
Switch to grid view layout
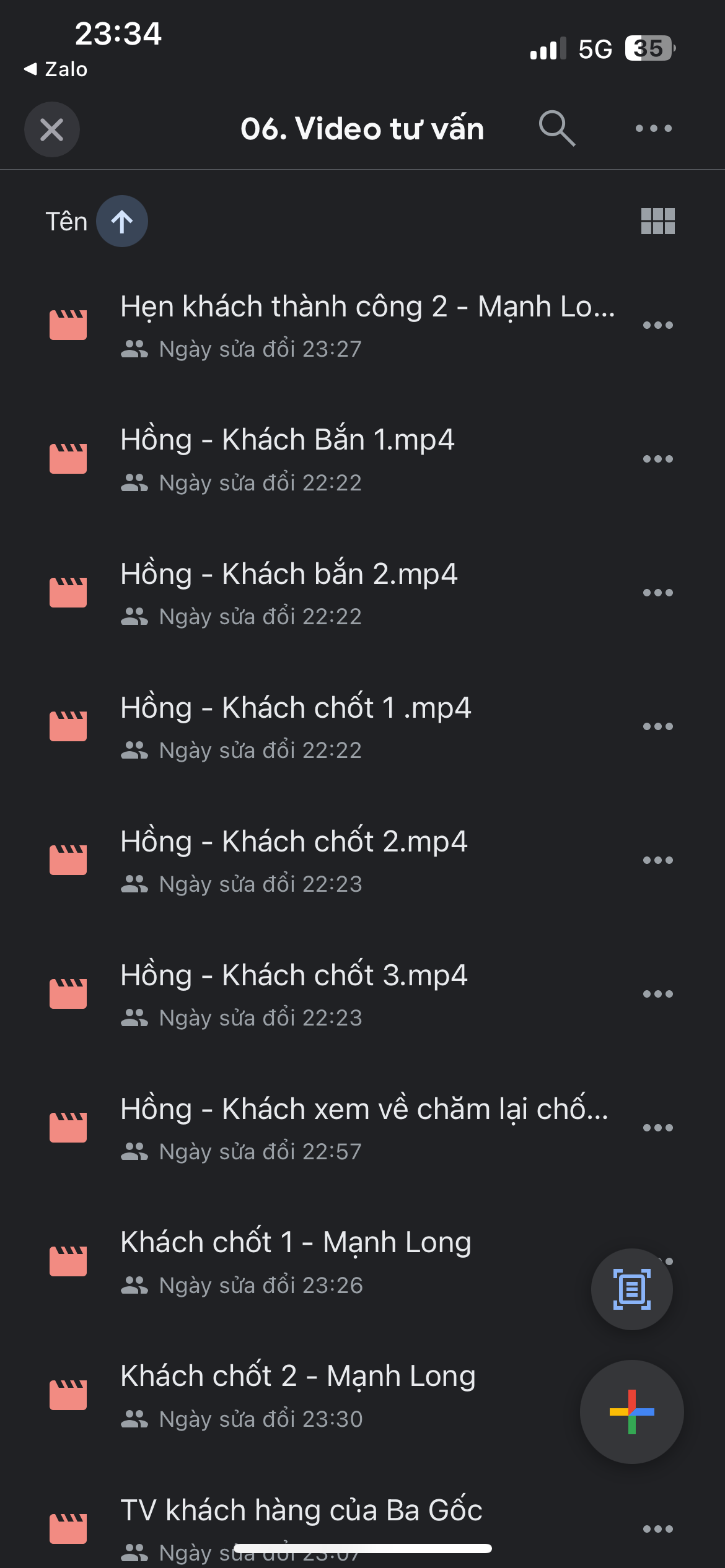coord(657,221)
